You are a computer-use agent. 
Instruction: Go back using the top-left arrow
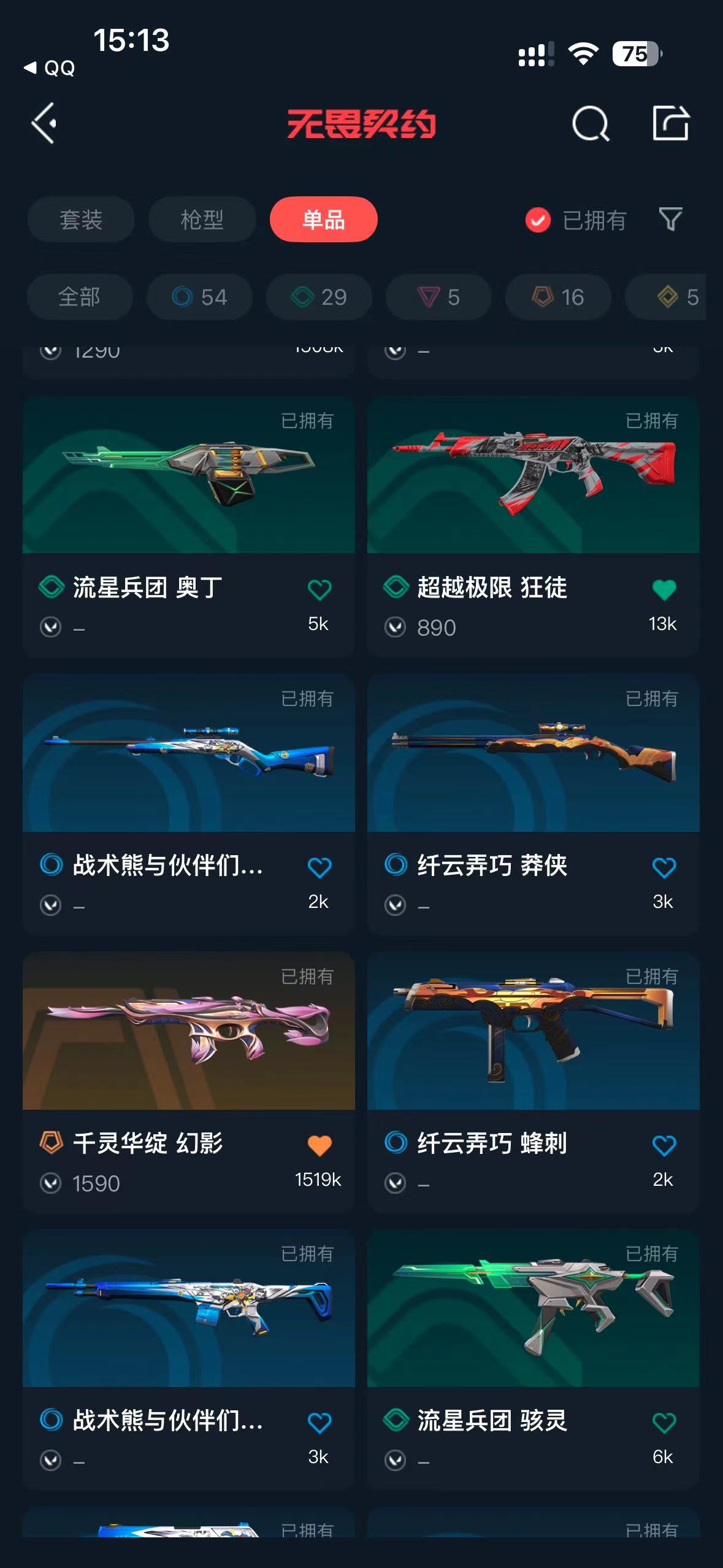pyautogui.click(x=44, y=123)
